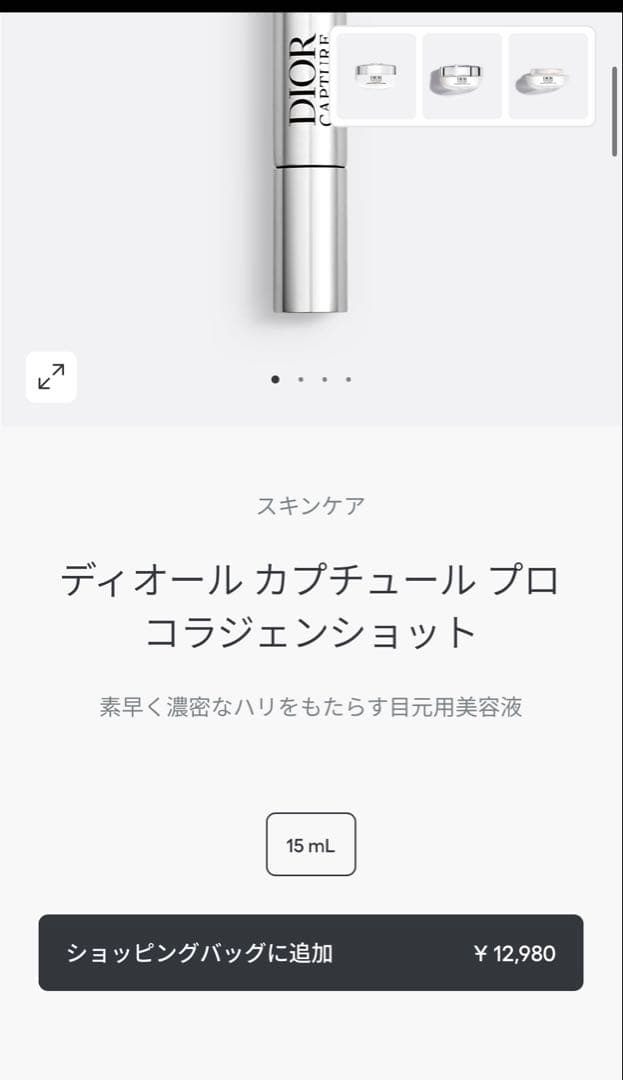Jump to the fourth image indicator dot

point(348,380)
